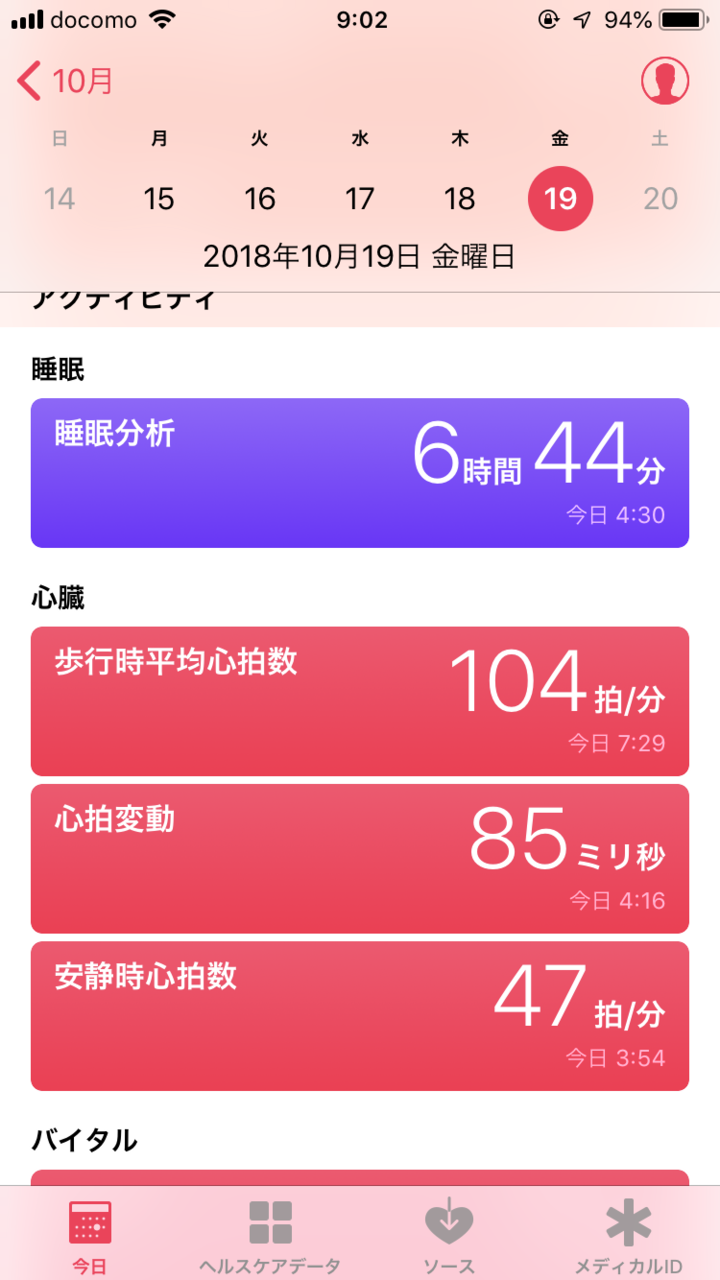
Task: Open the 安静時心拍数 card
Action: [360, 1016]
